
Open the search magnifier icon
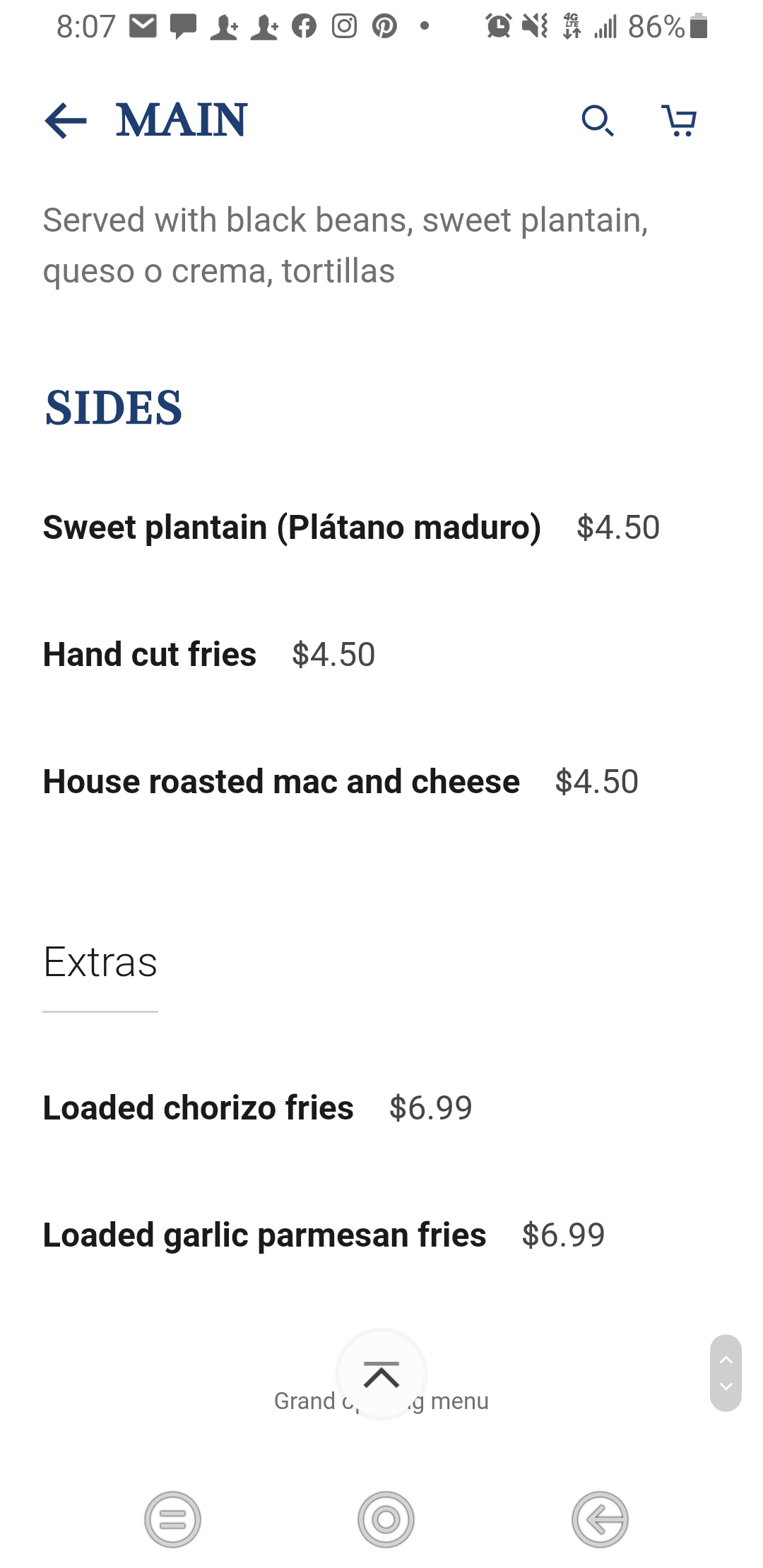(597, 121)
